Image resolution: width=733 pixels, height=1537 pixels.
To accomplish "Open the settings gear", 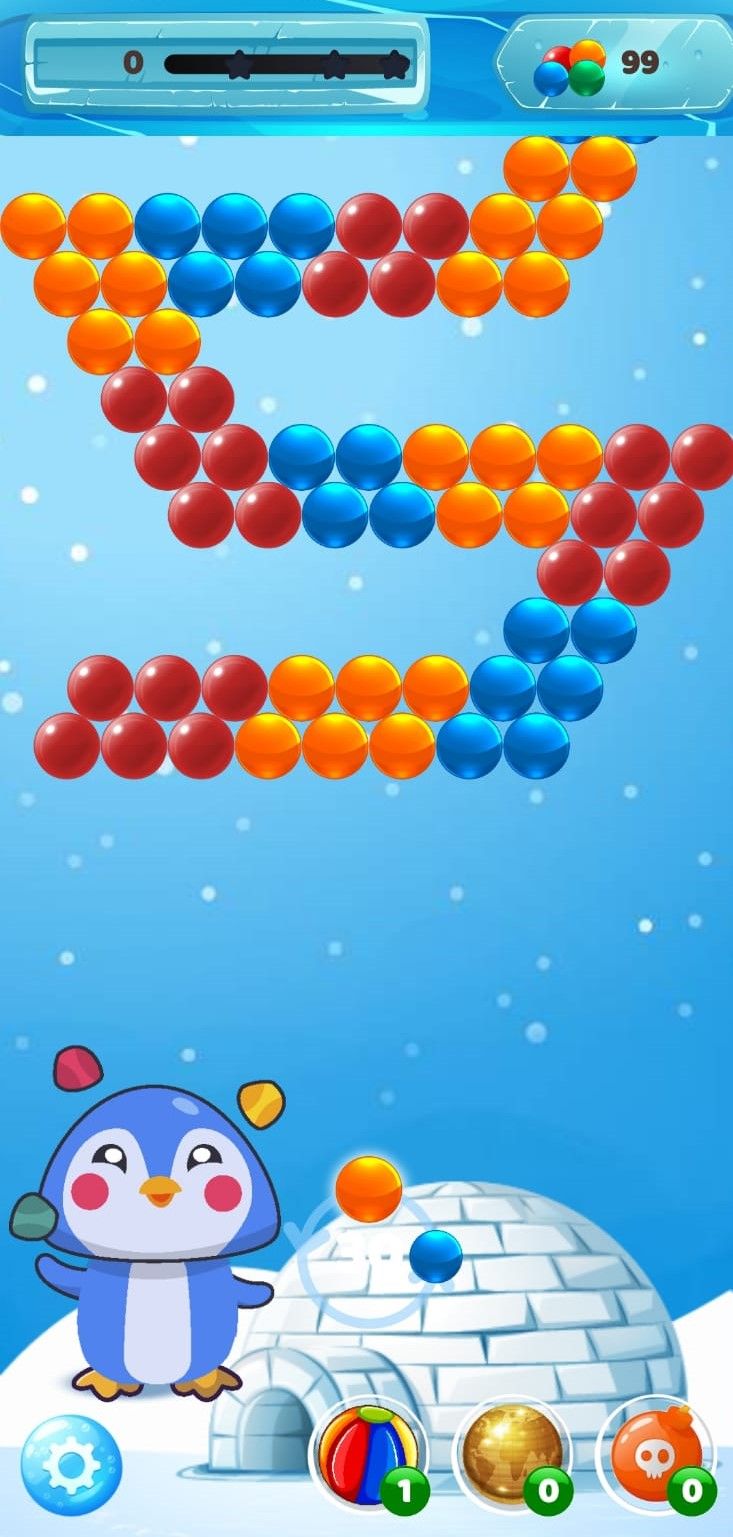I will (71, 1464).
